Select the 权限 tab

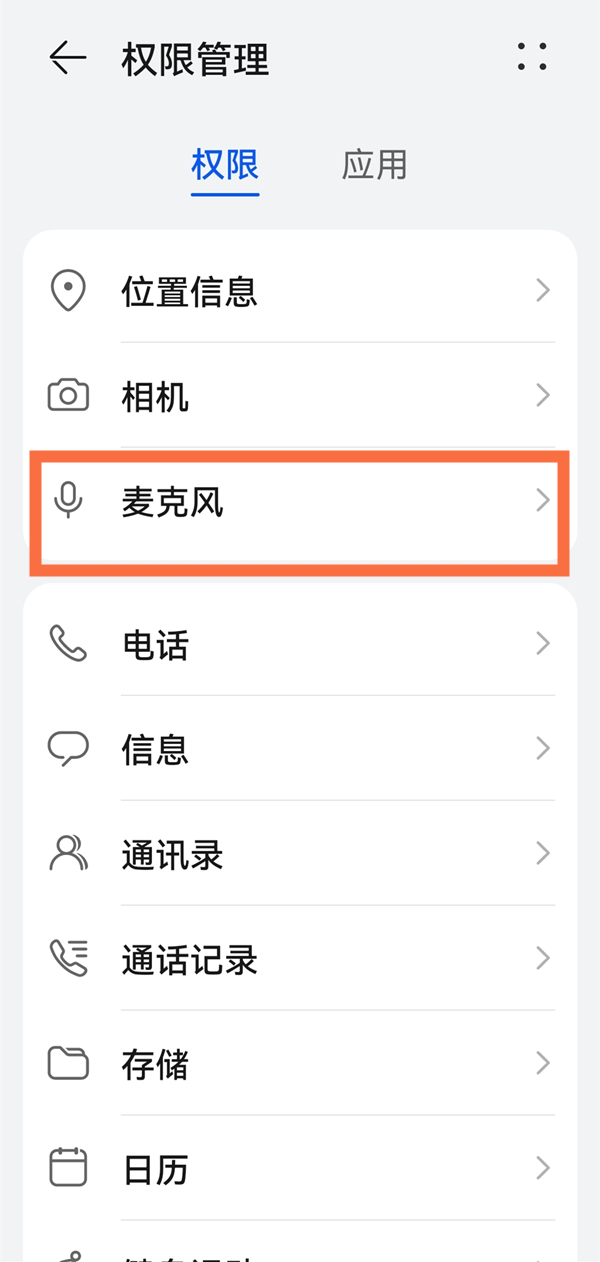[225, 165]
